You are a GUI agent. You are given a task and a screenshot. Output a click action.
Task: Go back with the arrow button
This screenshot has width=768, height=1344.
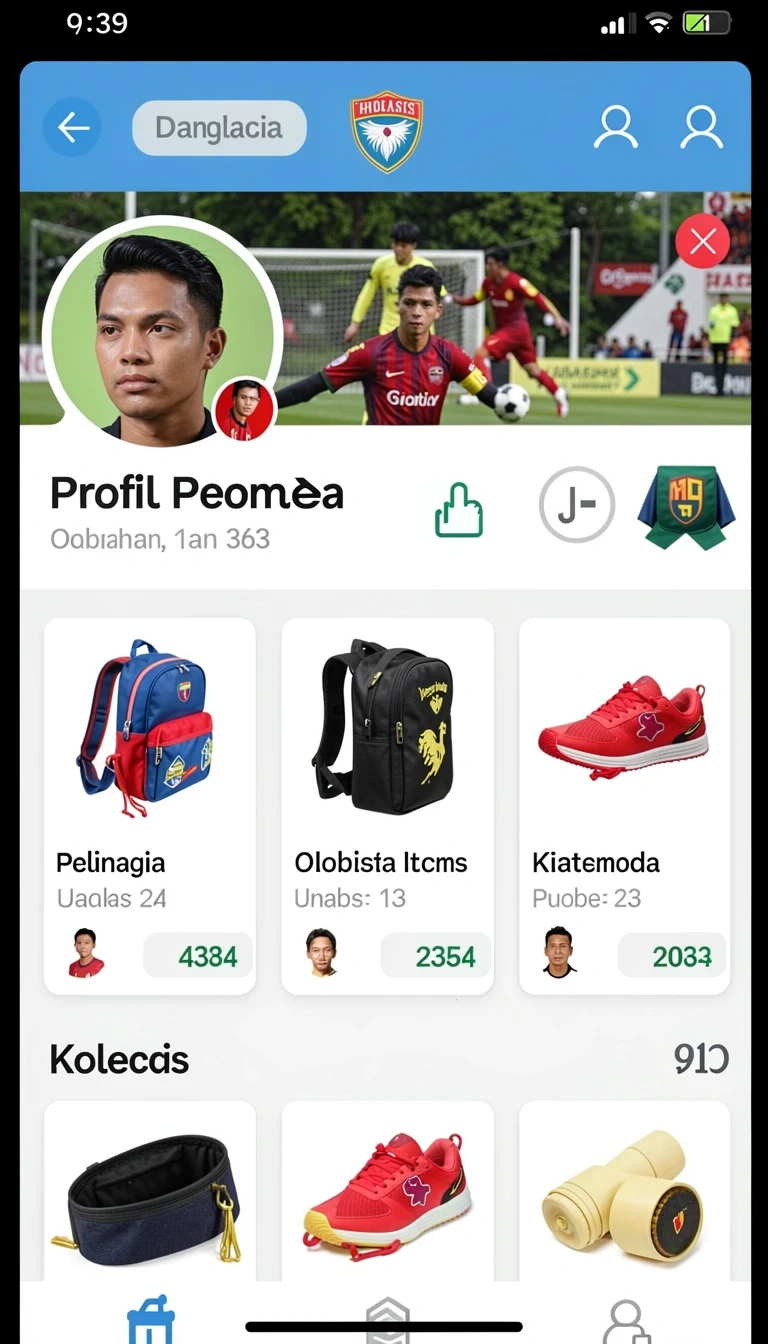72,127
